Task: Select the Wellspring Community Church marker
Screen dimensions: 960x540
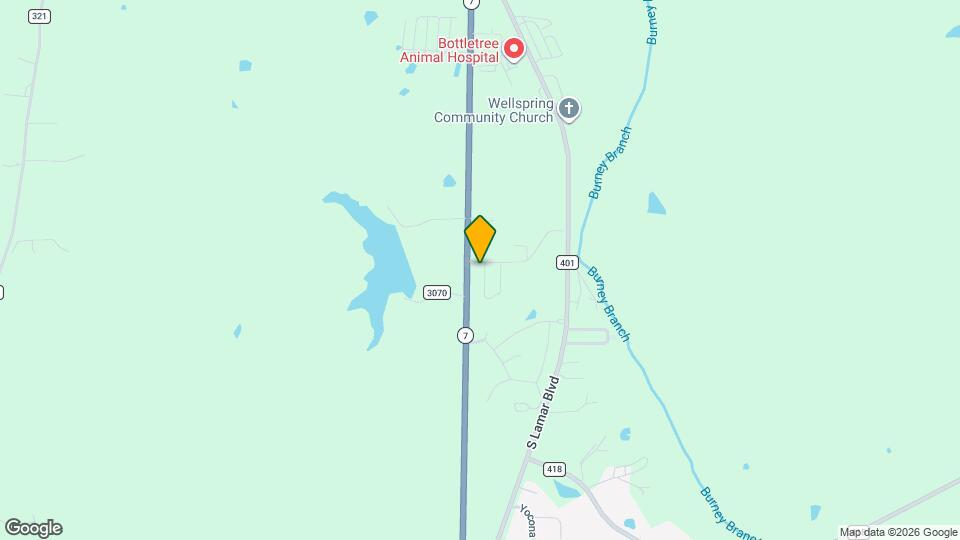Action: tap(568, 108)
